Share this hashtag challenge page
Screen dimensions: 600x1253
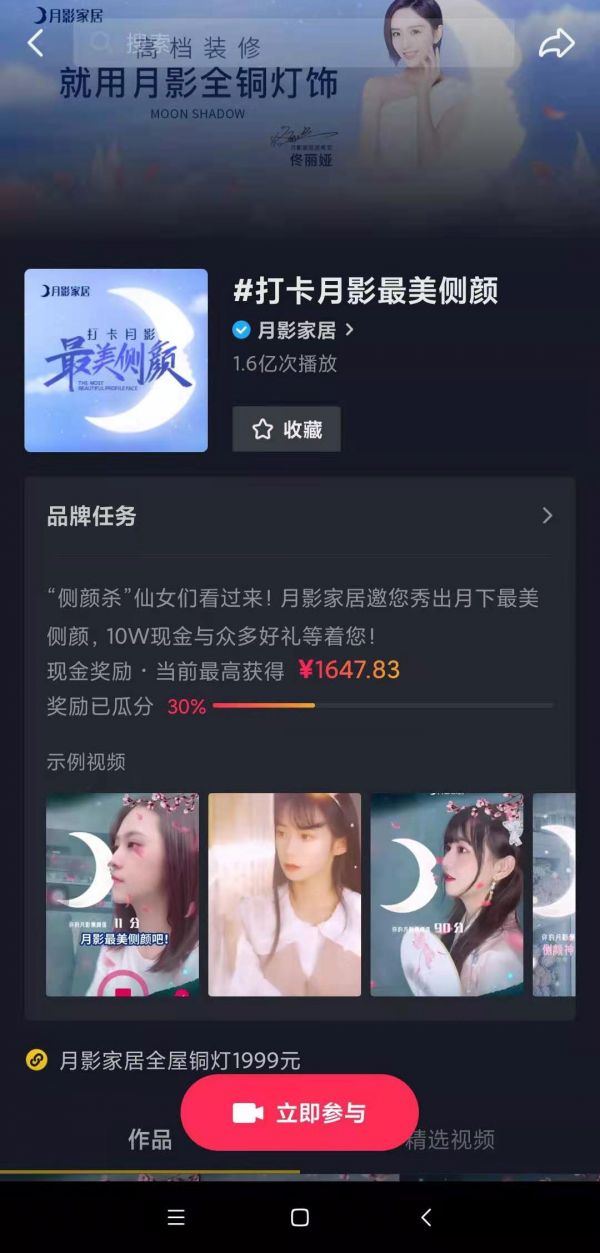coord(556,43)
